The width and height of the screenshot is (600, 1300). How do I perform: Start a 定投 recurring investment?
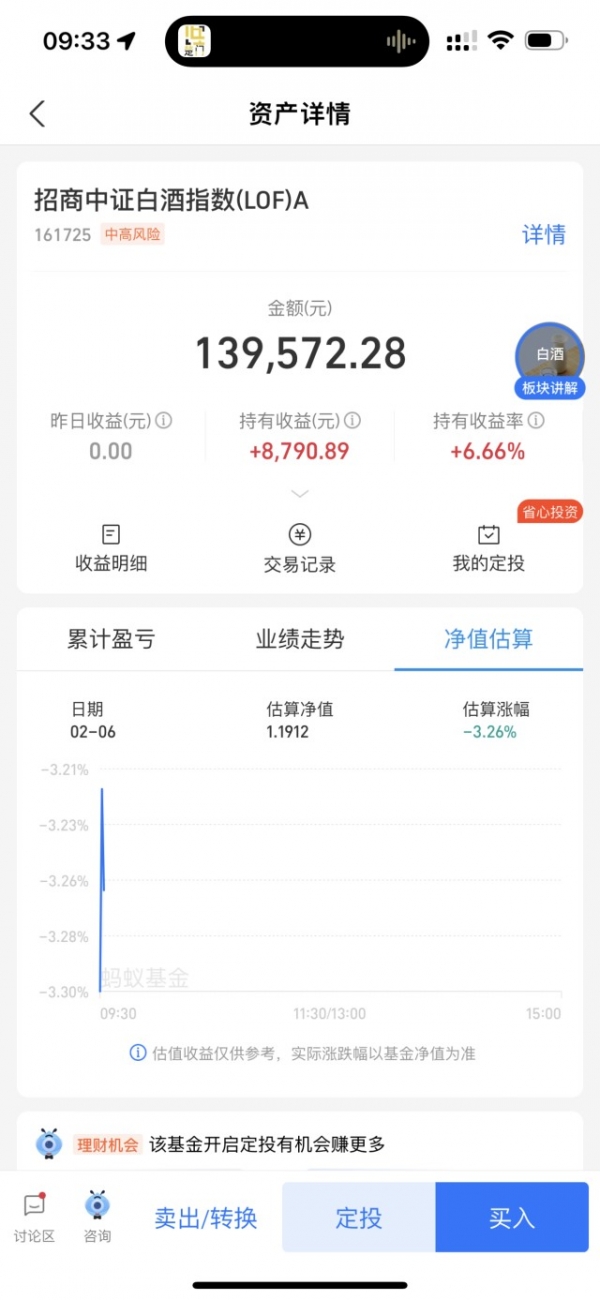tap(358, 1218)
